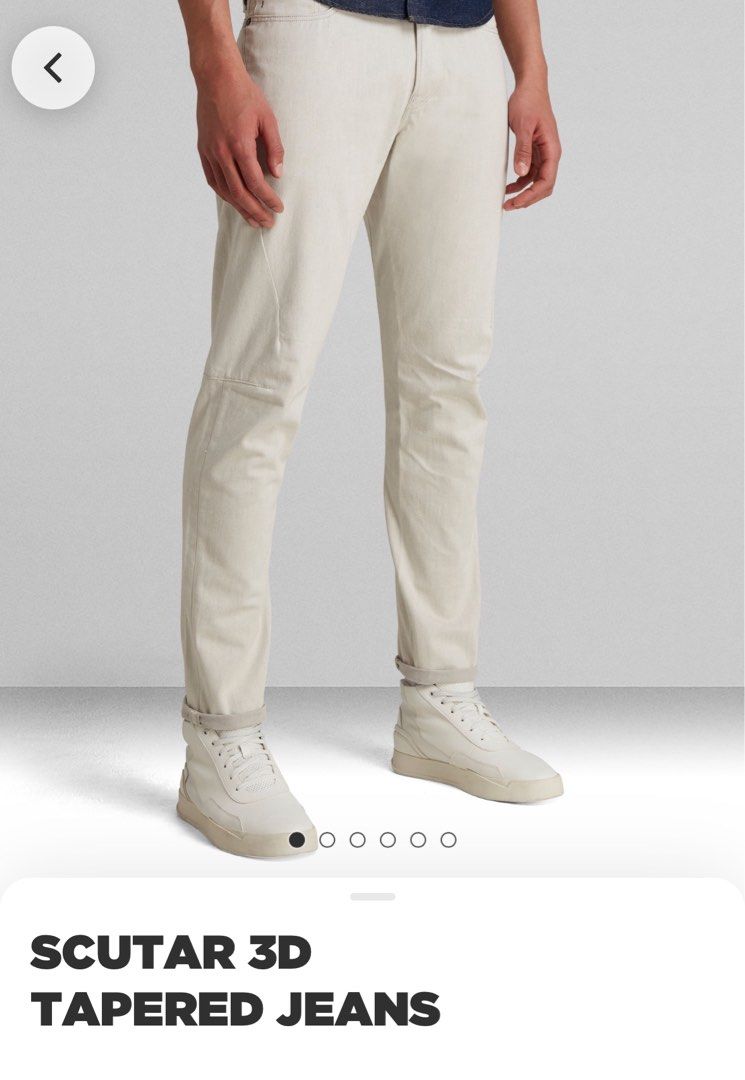Expand the product details sheet handle
The width and height of the screenshot is (745, 1080).
click(372, 896)
